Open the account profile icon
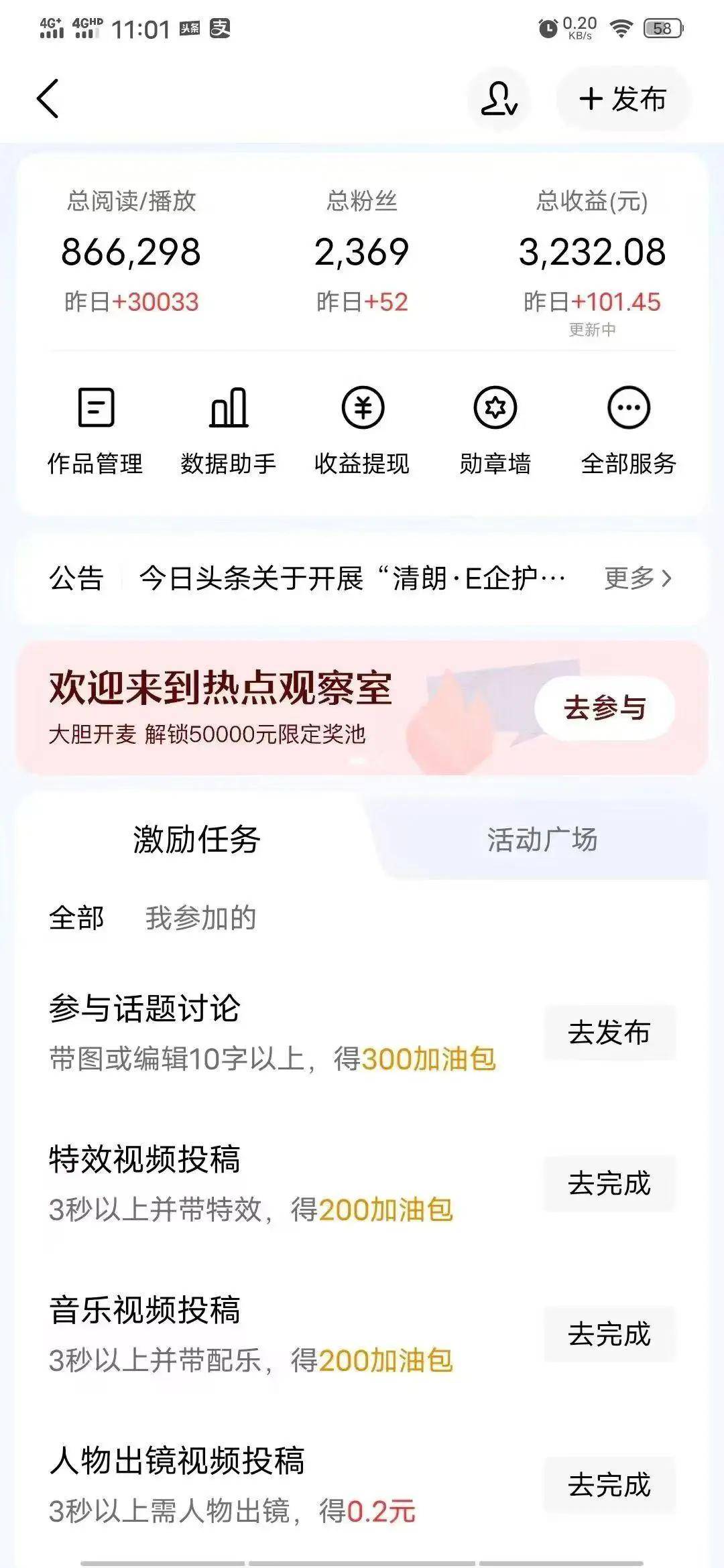This screenshot has width=724, height=1568. point(499,99)
